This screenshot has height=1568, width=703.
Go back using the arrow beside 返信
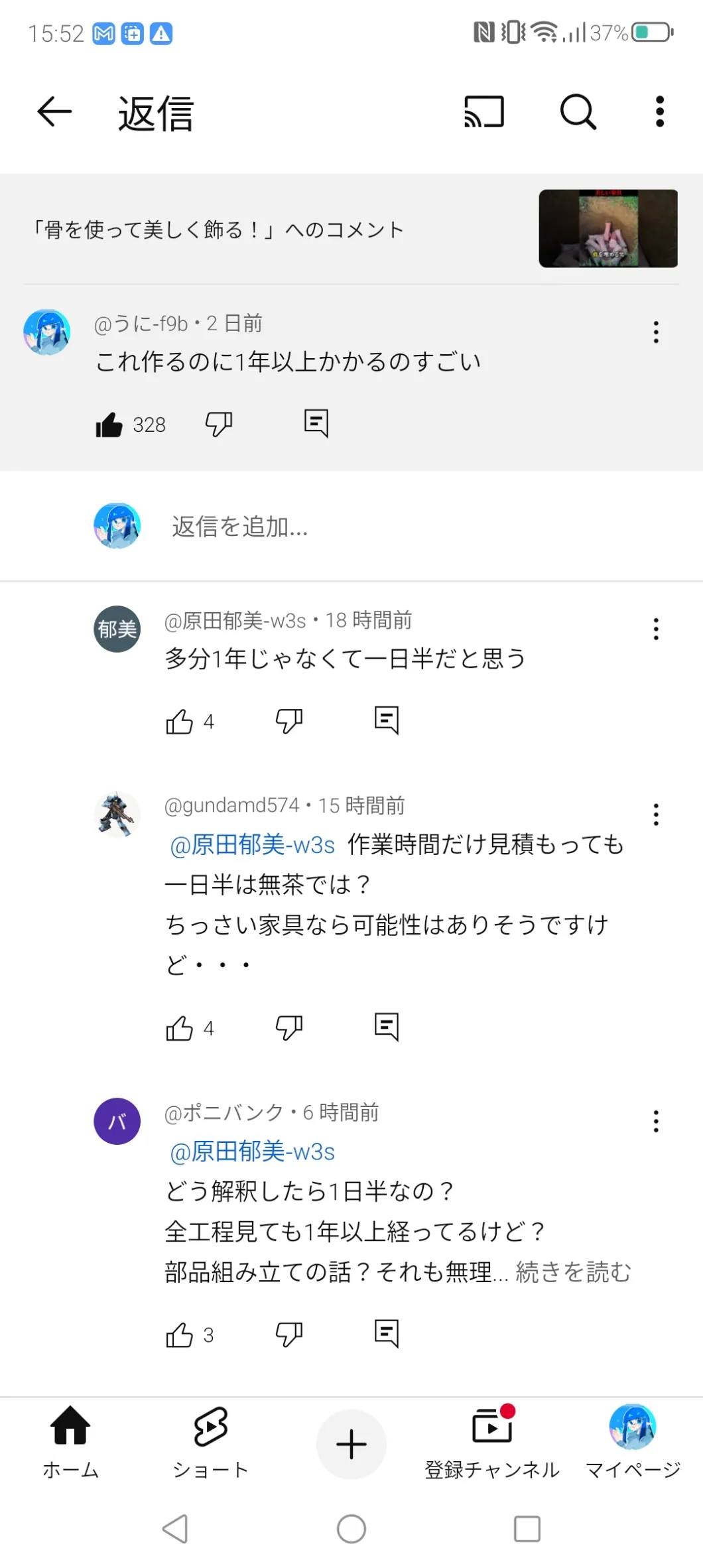[x=54, y=111]
